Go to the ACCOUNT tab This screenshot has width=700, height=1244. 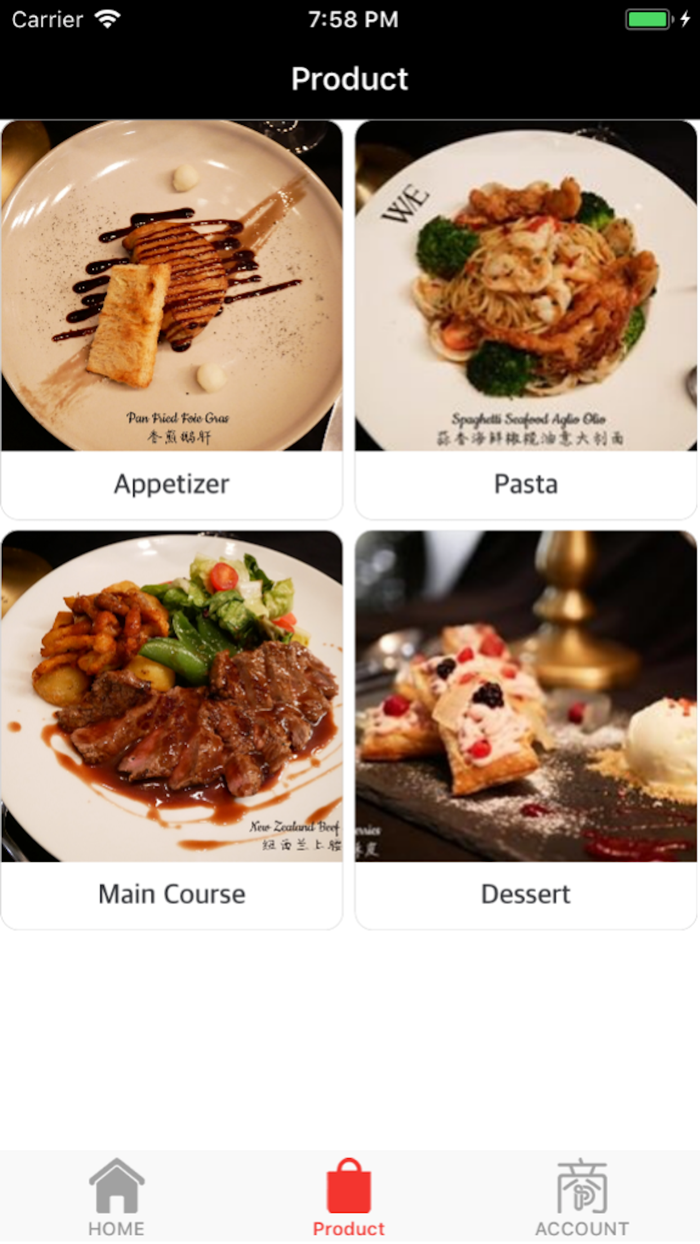(x=582, y=1198)
